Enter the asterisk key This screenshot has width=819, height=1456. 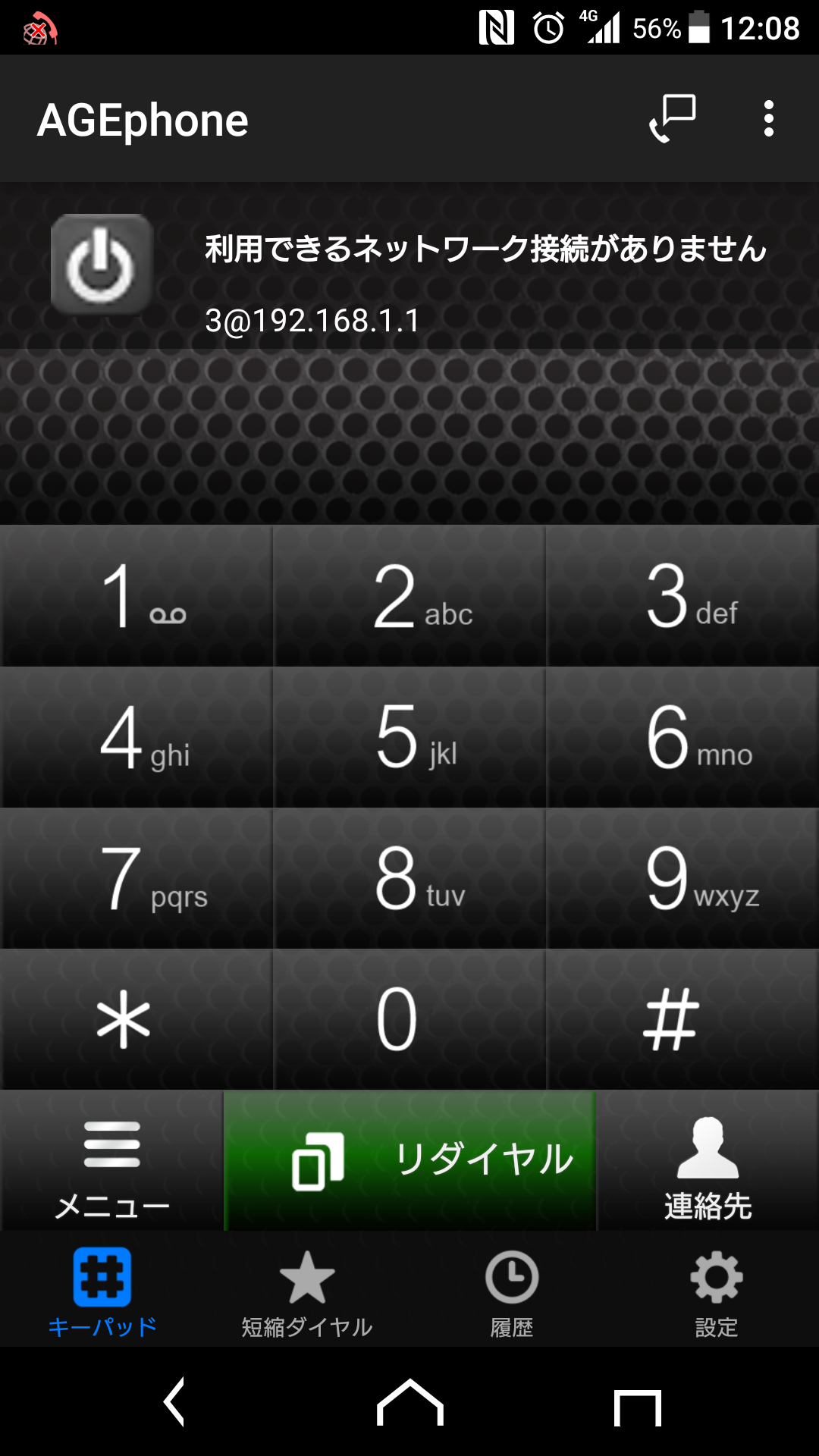(x=136, y=1020)
